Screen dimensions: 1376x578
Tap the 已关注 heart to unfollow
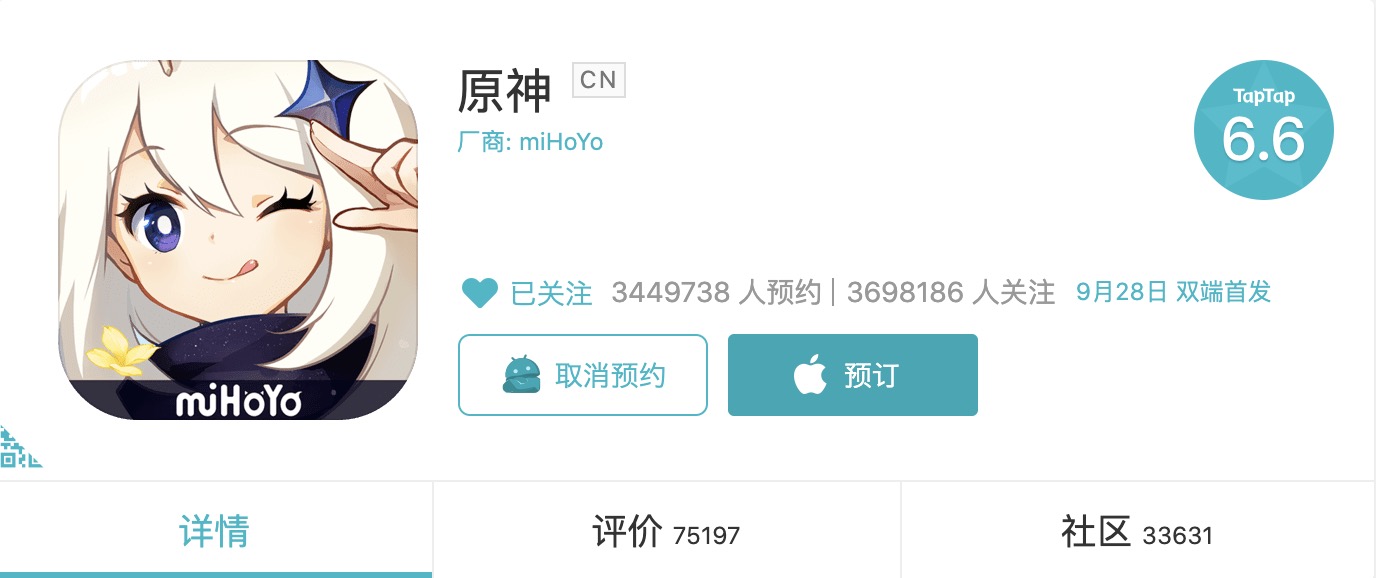pyautogui.click(x=480, y=293)
